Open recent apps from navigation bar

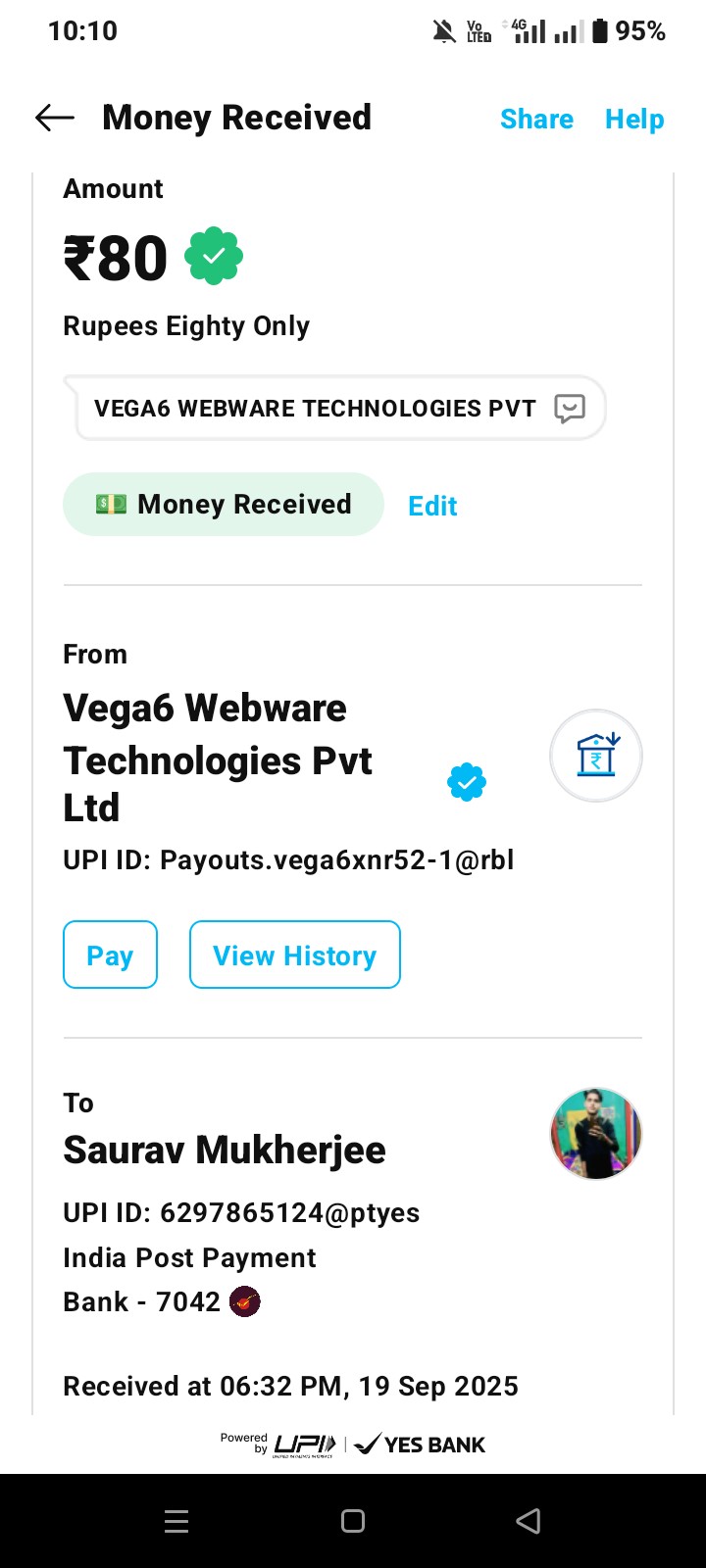coord(176,1521)
